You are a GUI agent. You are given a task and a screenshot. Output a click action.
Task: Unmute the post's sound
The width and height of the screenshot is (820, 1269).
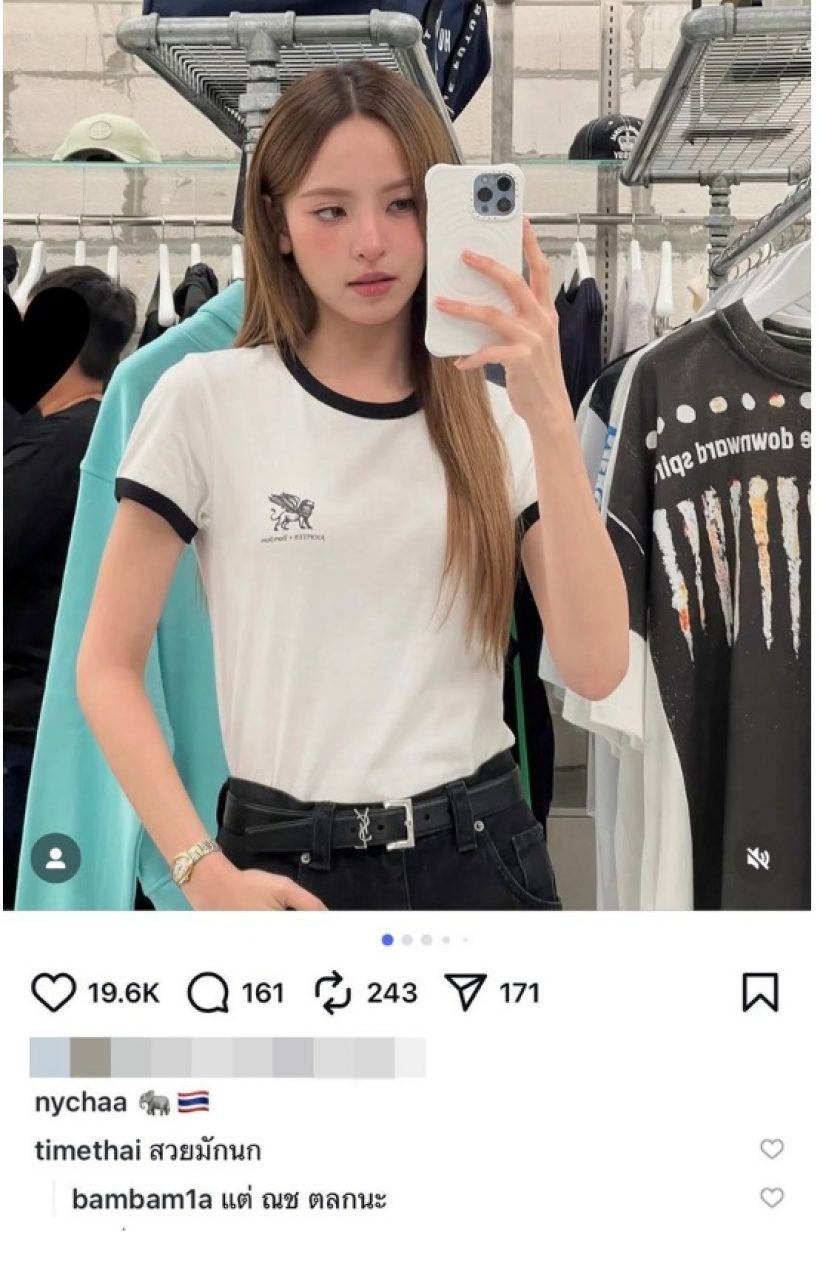click(758, 857)
